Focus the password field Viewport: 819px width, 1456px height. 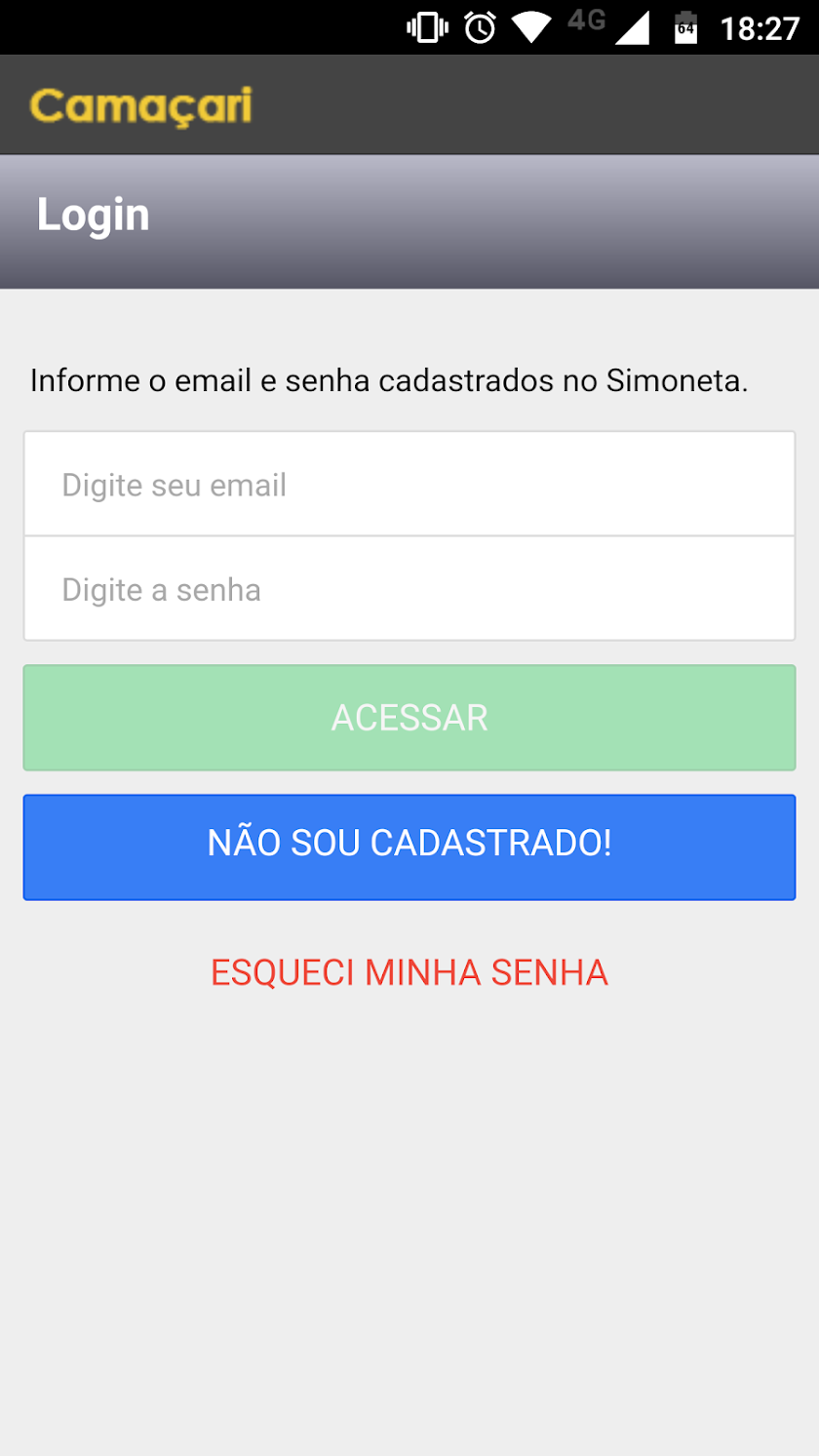click(x=409, y=589)
